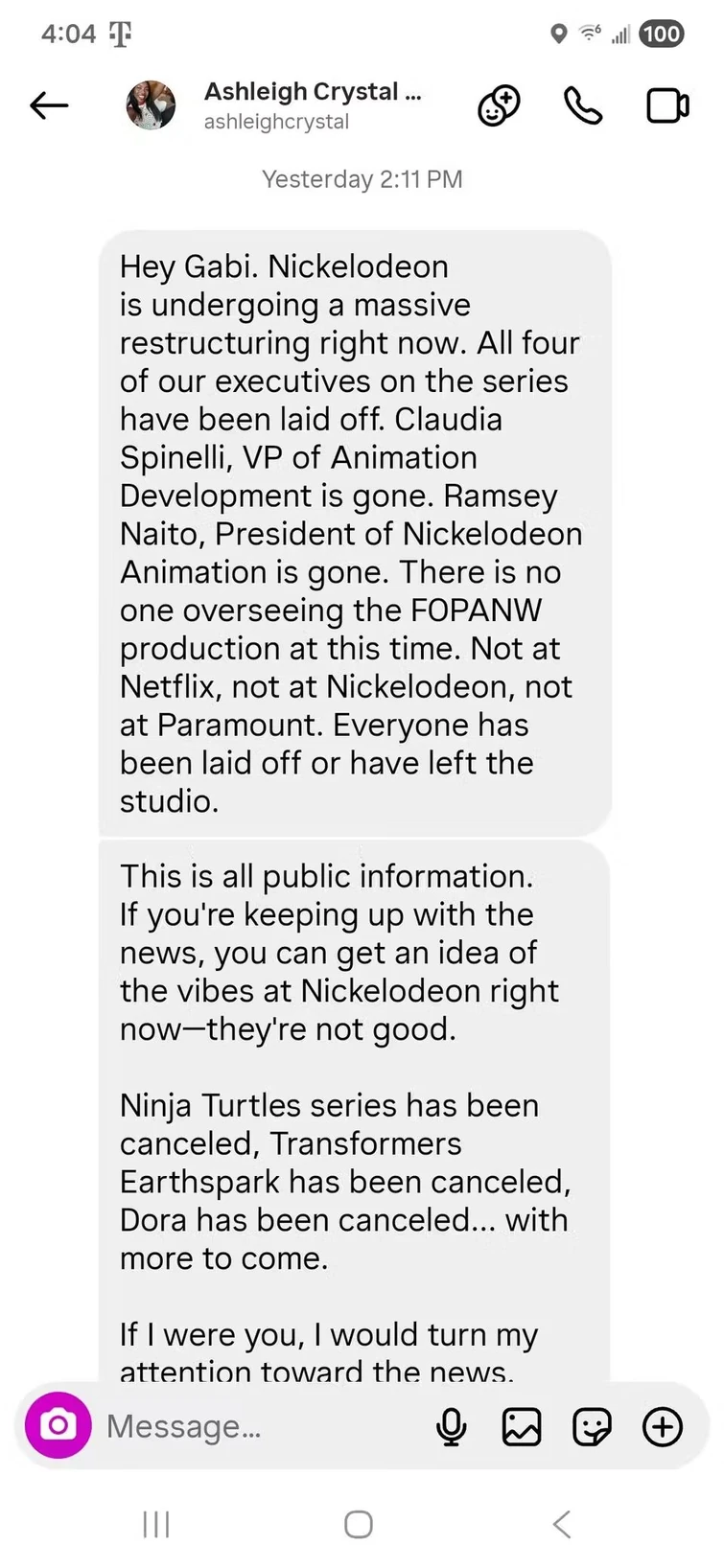The image size is (724, 1568).
Task: Attach a photo from gallery
Action: [522, 1427]
